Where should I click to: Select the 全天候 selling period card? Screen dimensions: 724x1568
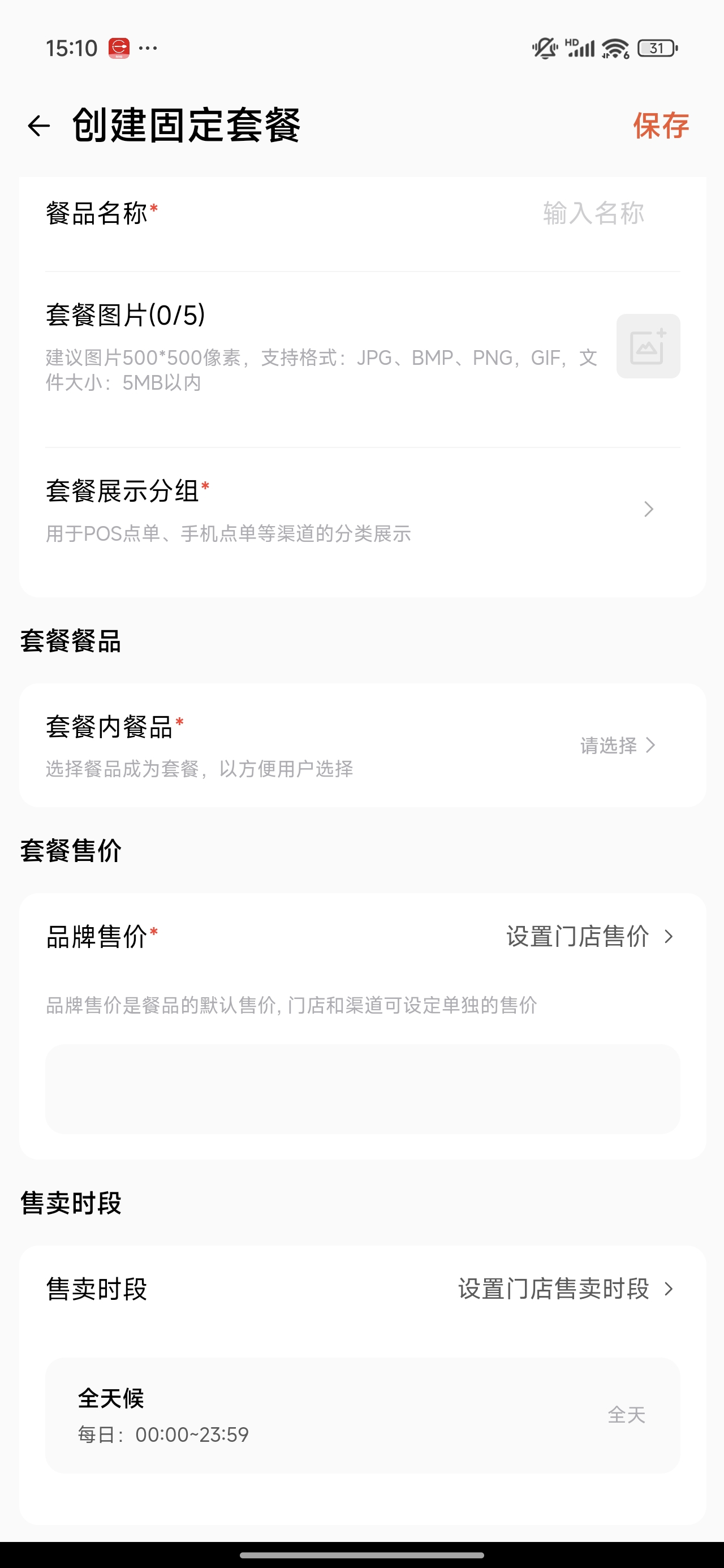click(x=363, y=1415)
